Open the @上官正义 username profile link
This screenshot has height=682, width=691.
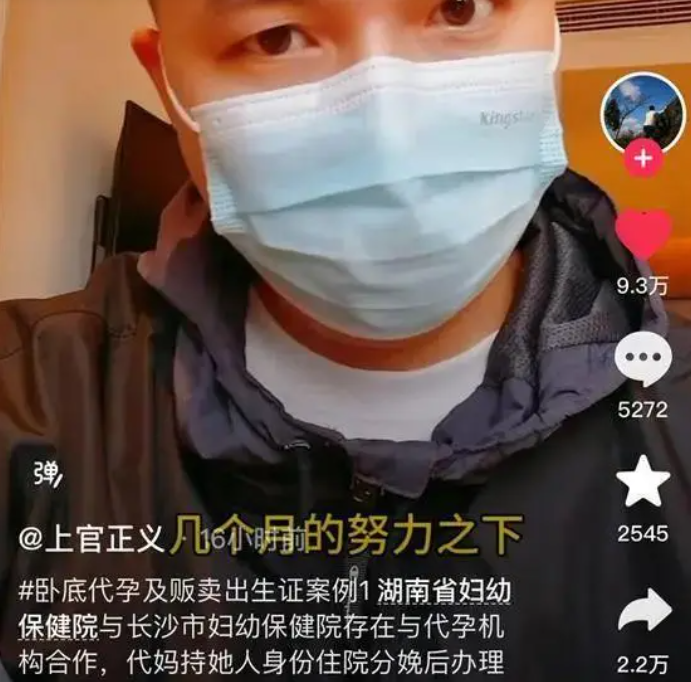(x=92, y=541)
